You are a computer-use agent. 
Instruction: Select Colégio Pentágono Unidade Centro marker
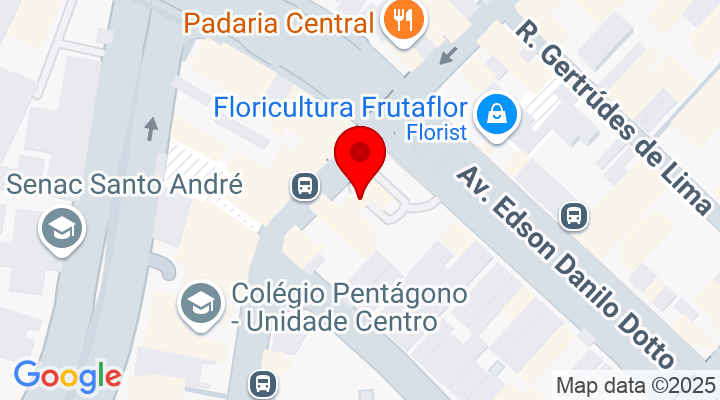tap(202, 301)
